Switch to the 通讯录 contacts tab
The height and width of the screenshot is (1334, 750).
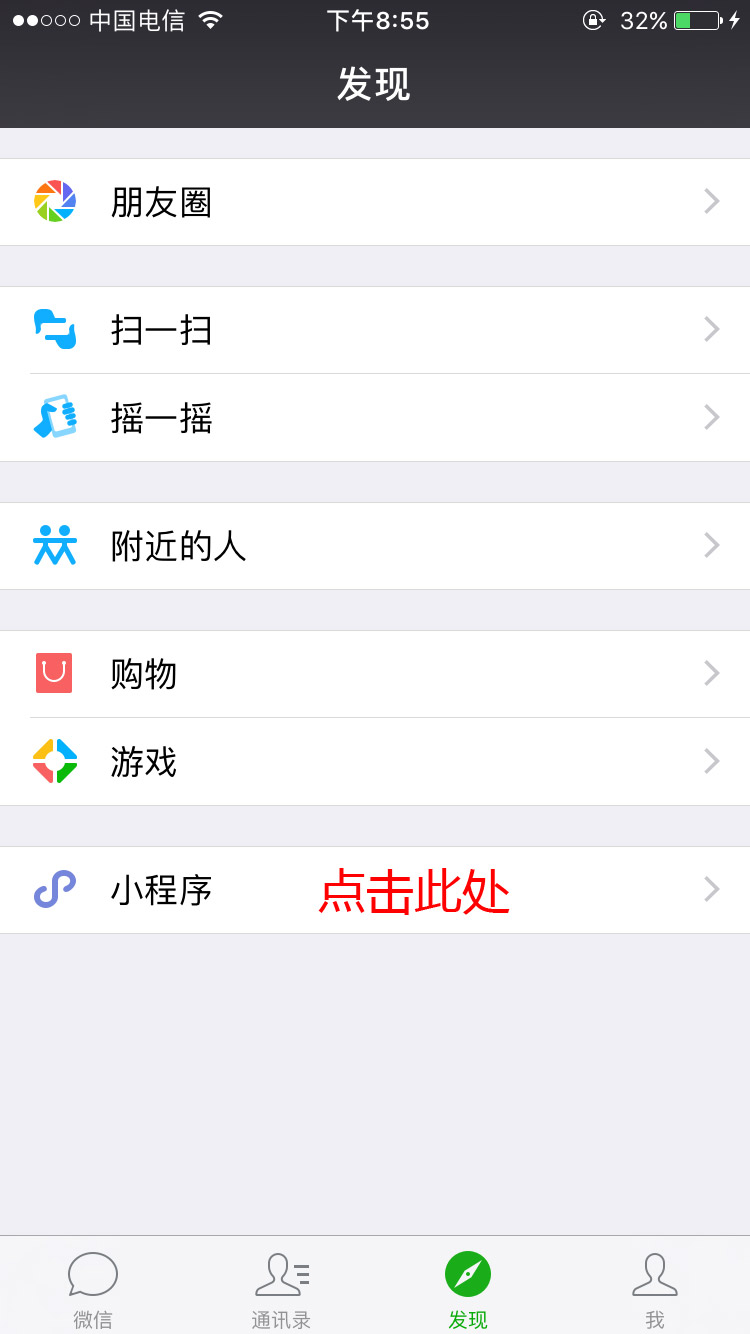281,1288
